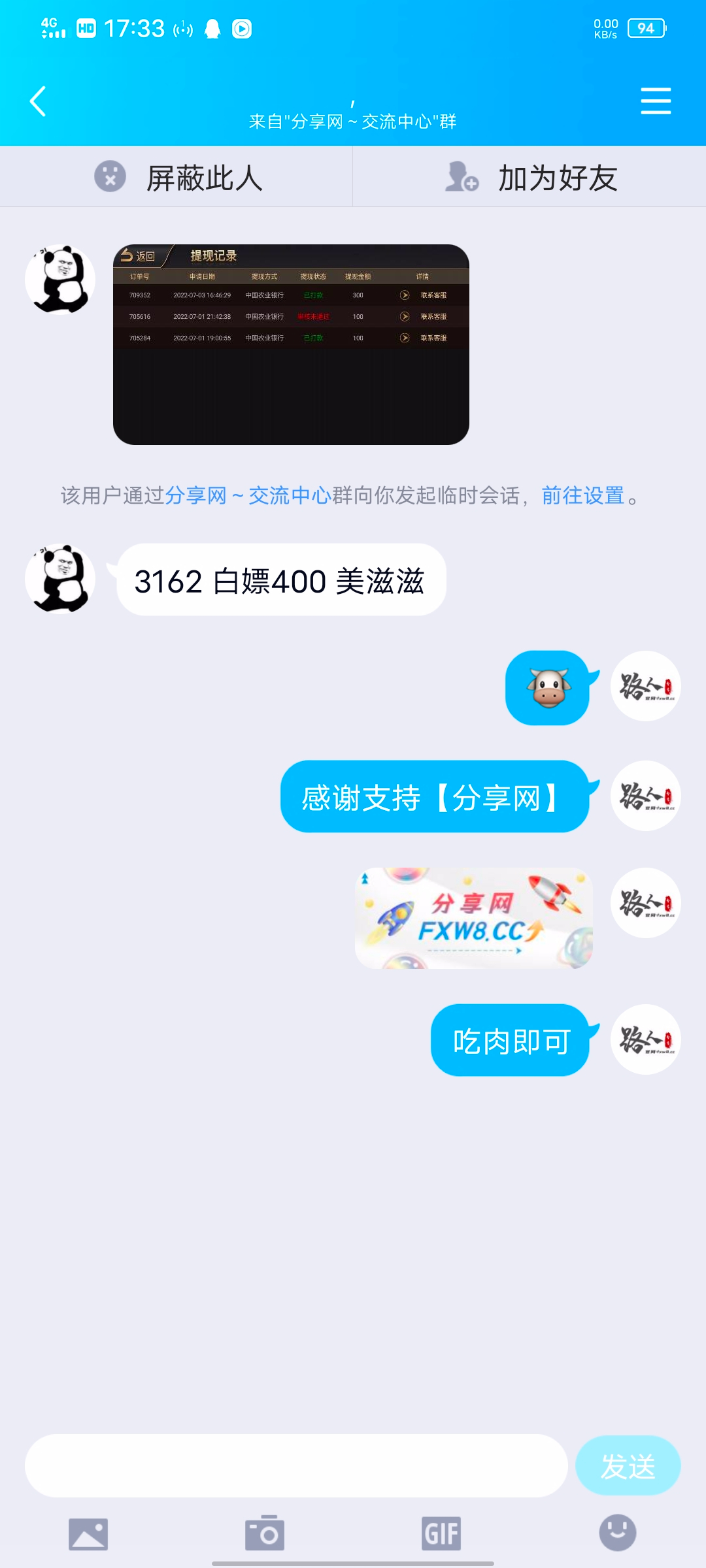Open the emoji smiley panel
Viewport: 706px width, 1568px height.
[x=617, y=1533]
